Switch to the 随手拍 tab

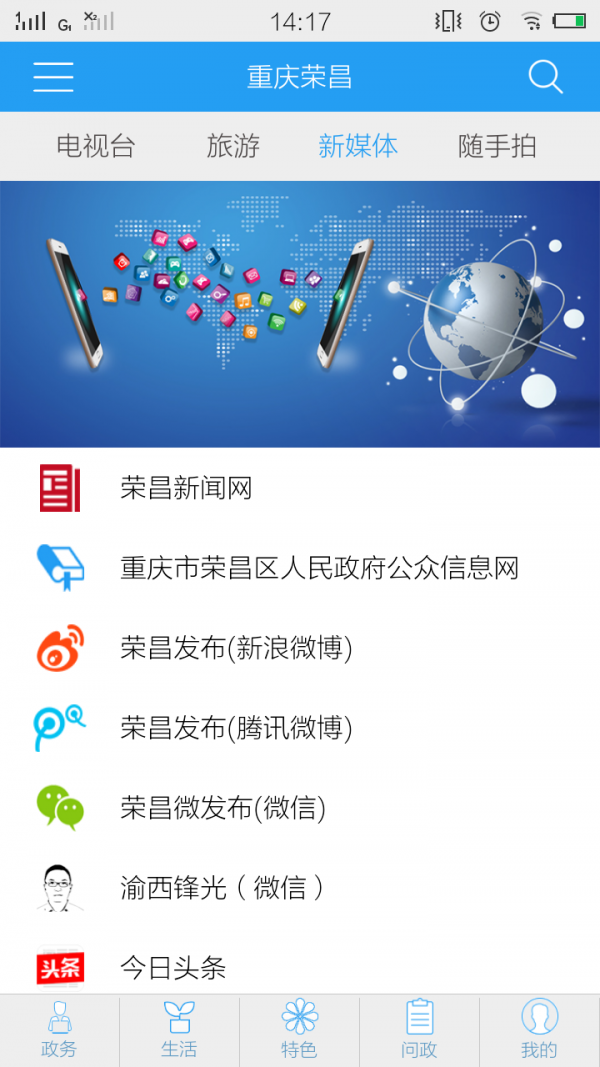(x=497, y=146)
